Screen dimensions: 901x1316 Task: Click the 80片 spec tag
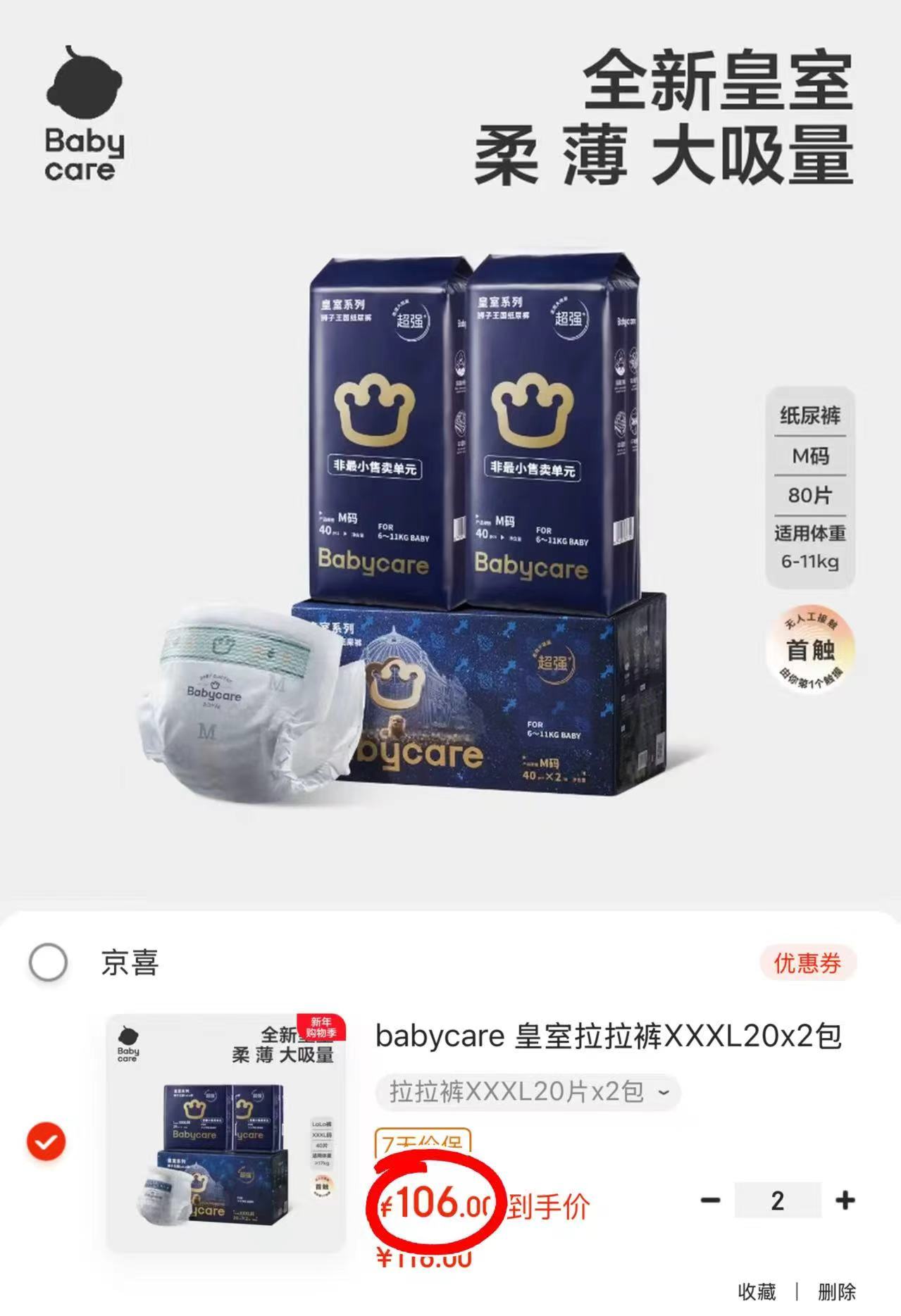[x=812, y=495]
